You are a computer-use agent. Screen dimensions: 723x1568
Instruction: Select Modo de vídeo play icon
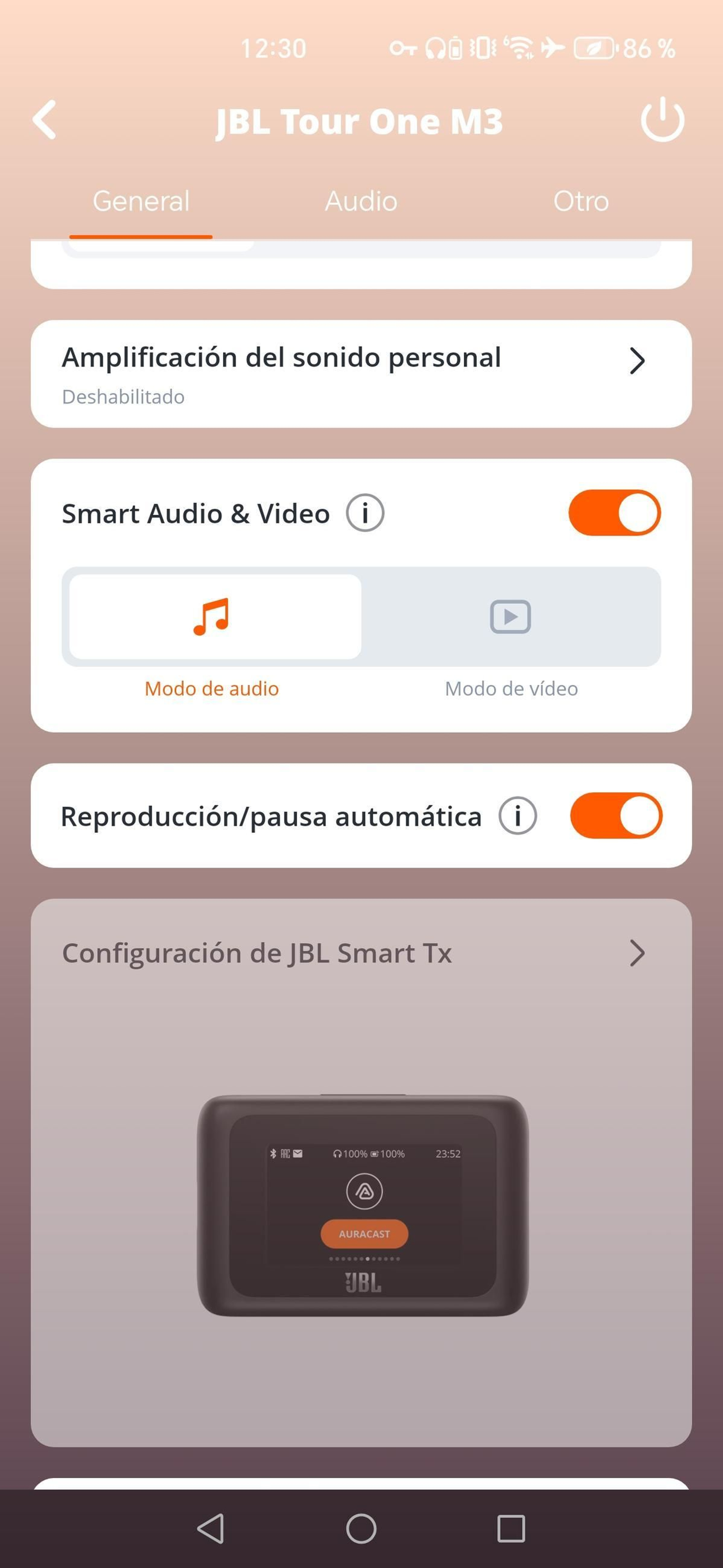tap(511, 616)
